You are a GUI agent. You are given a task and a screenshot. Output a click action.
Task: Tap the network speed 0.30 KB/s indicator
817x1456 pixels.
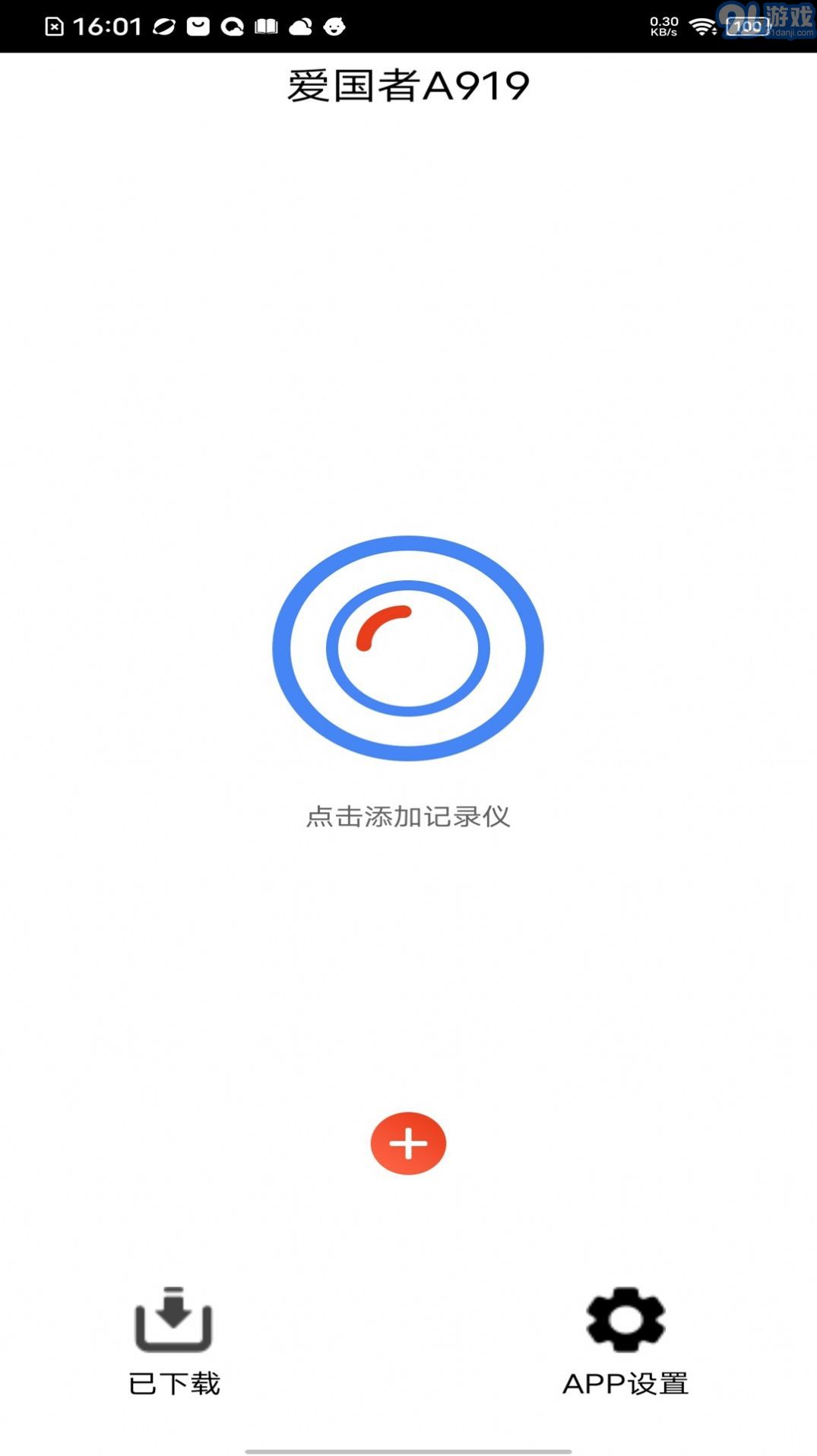click(663, 25)
